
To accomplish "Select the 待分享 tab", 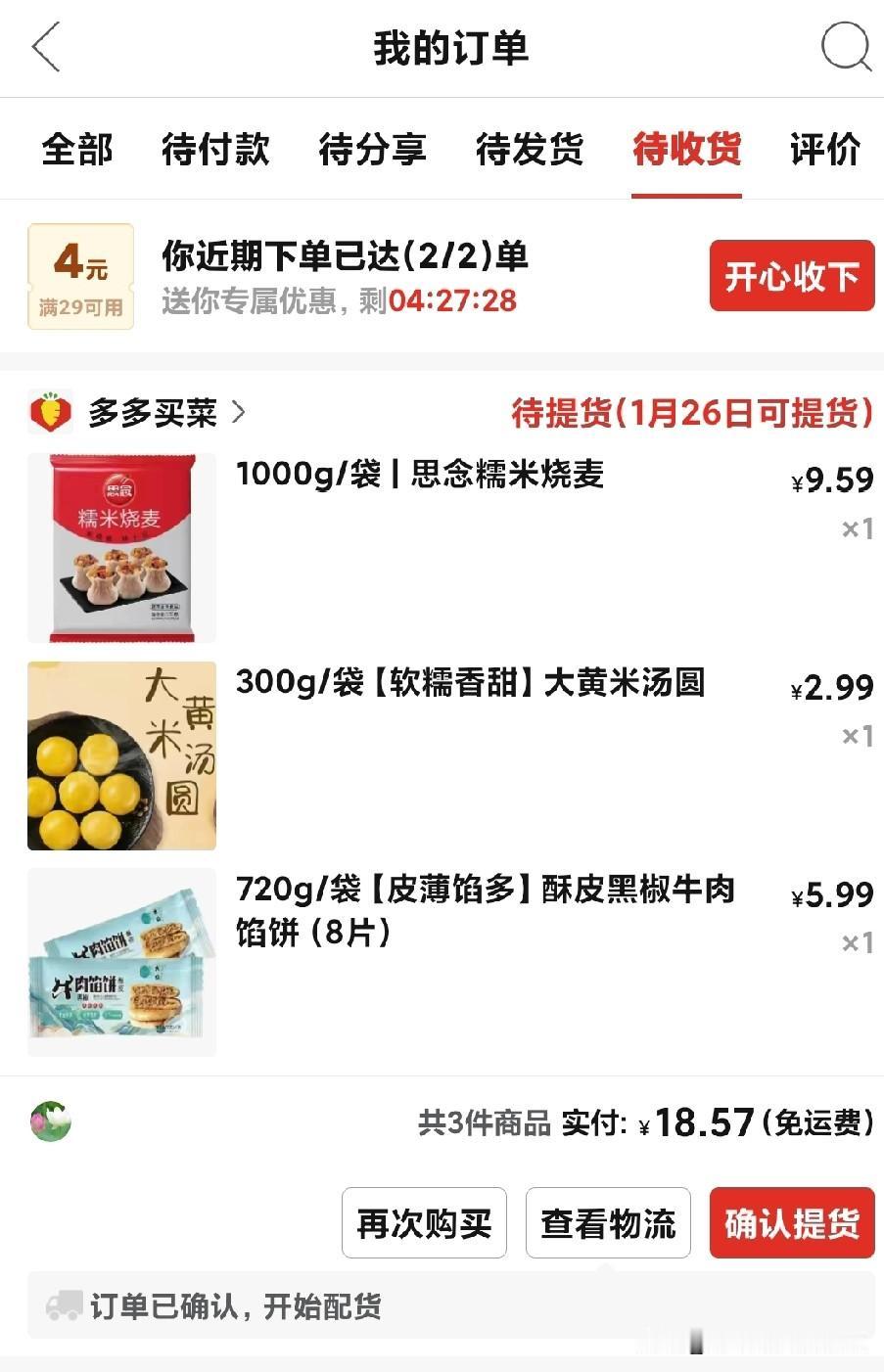I will pyautogui.click(x=372, y=150).
